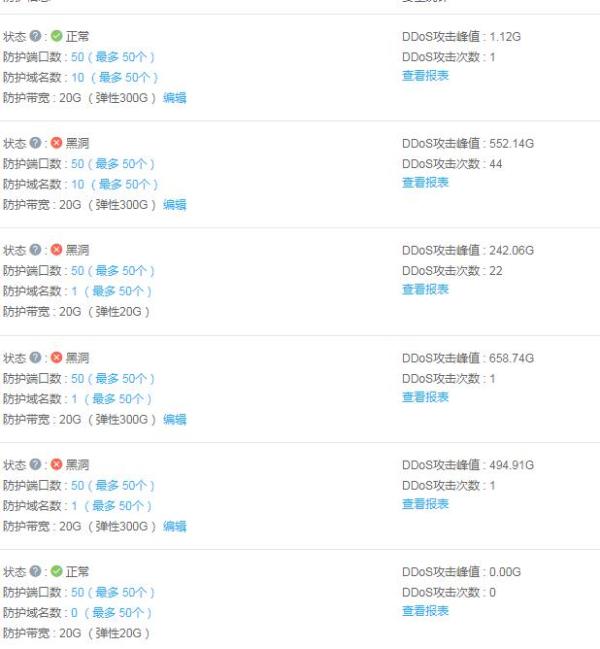Open 查看报表 for the 494.91G attack peak
Image resolution: width=600 pixels, height=649 pixels.
click(425, 504)
